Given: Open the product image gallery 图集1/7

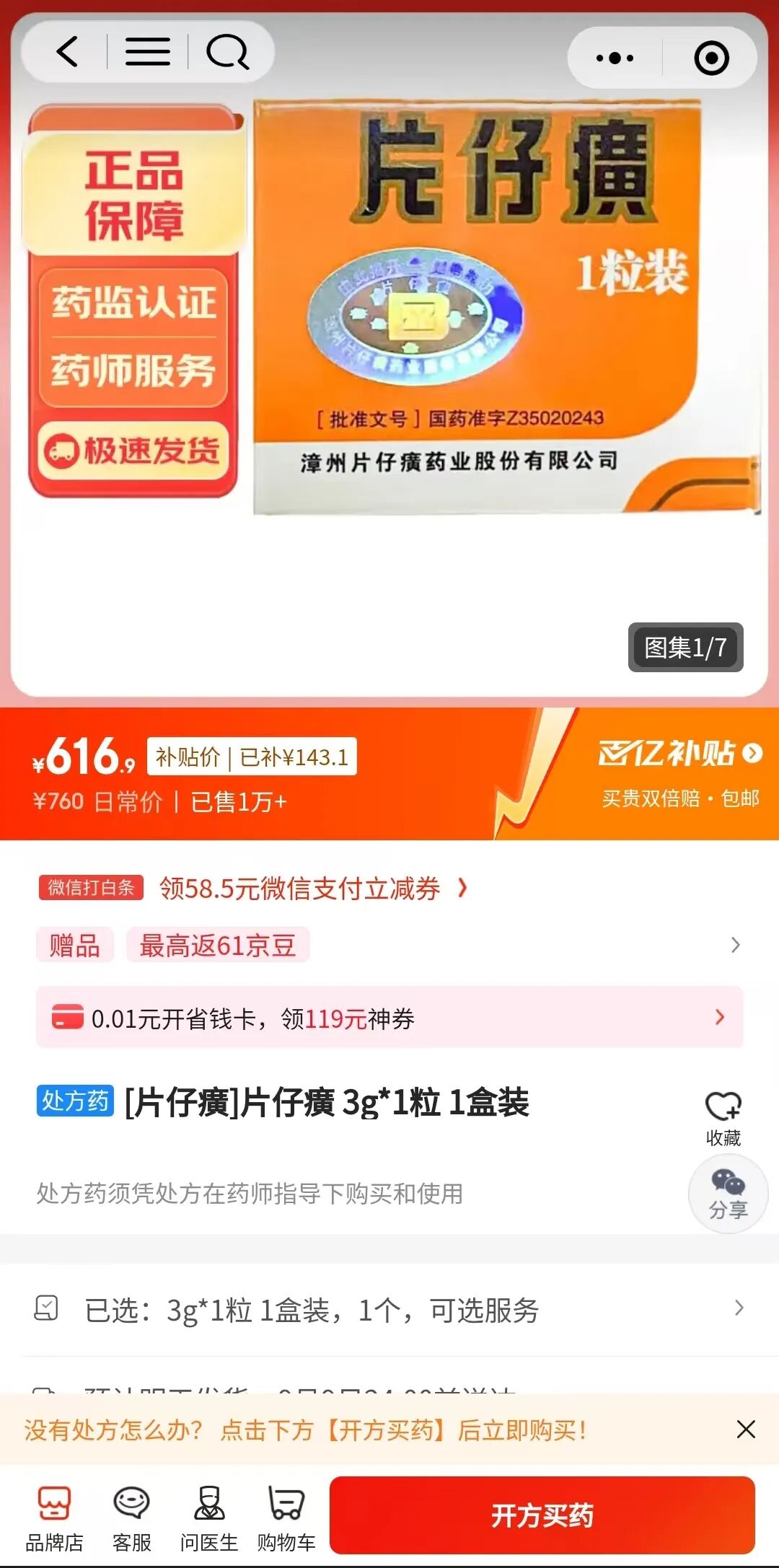Looking at the screenshot, I should point(685,647).
